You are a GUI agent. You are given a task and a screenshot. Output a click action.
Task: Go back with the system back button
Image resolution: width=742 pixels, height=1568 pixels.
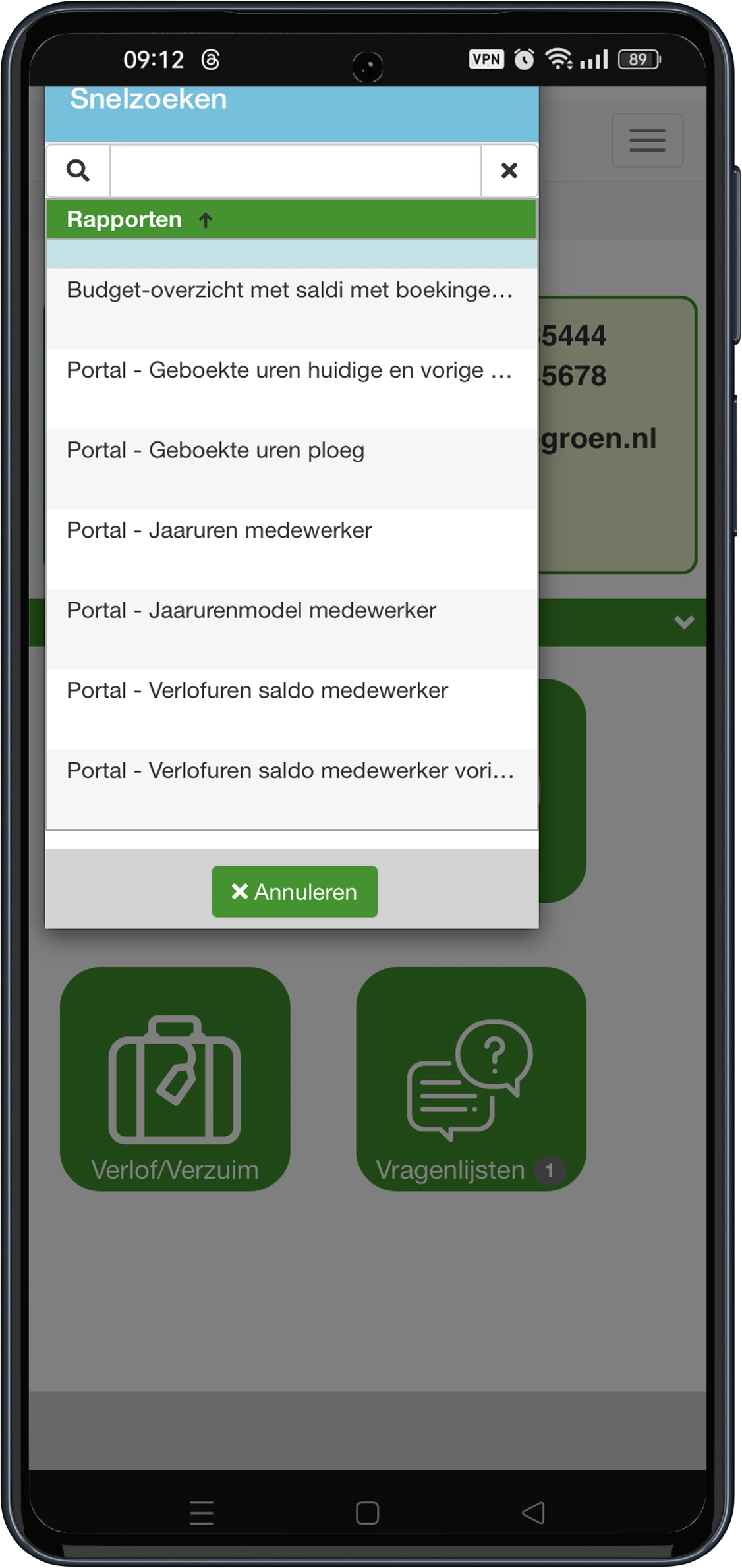(x=532, y=1513)
